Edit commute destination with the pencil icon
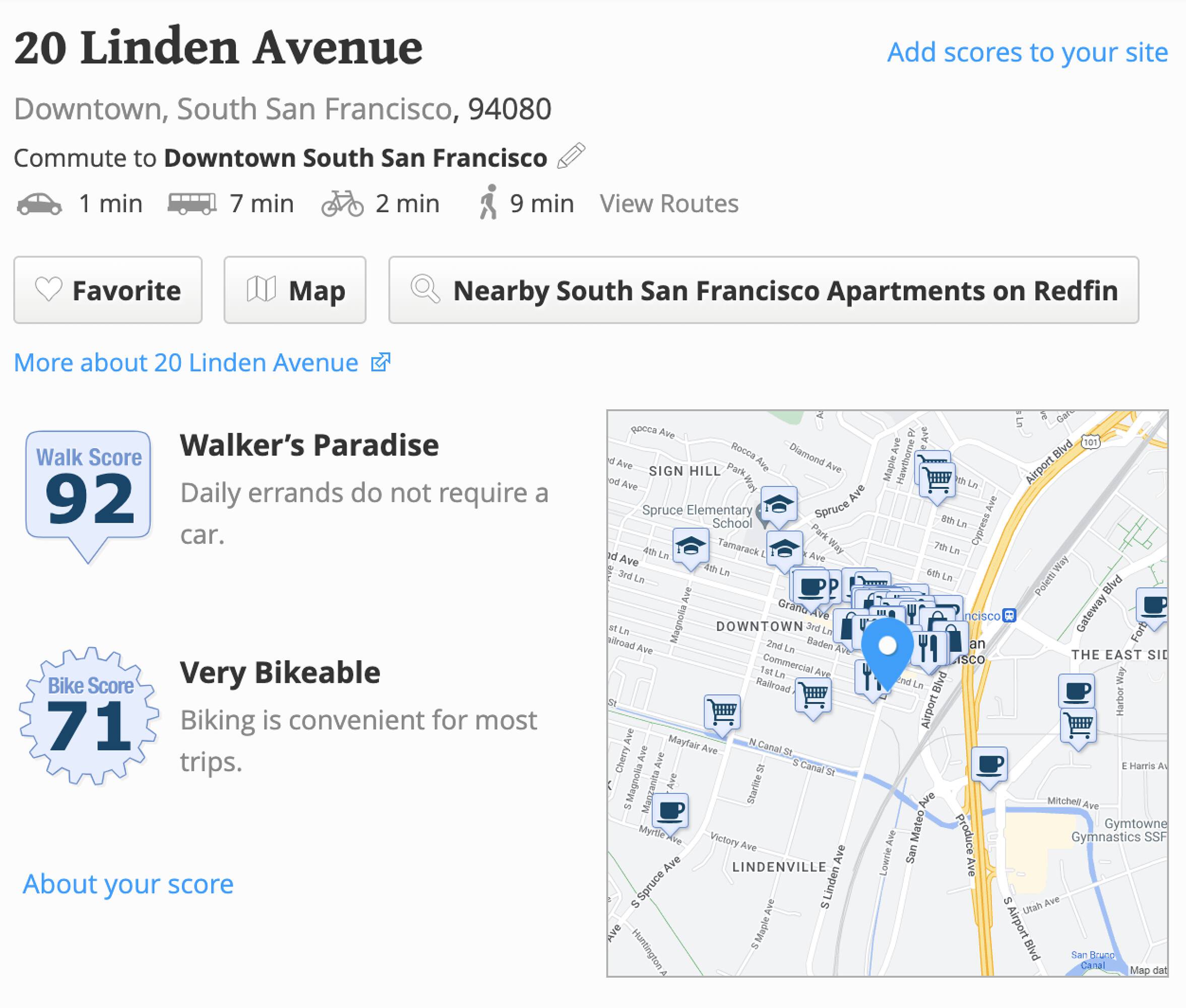This screenshot has height=1008, width=1186. coord(571,156)
